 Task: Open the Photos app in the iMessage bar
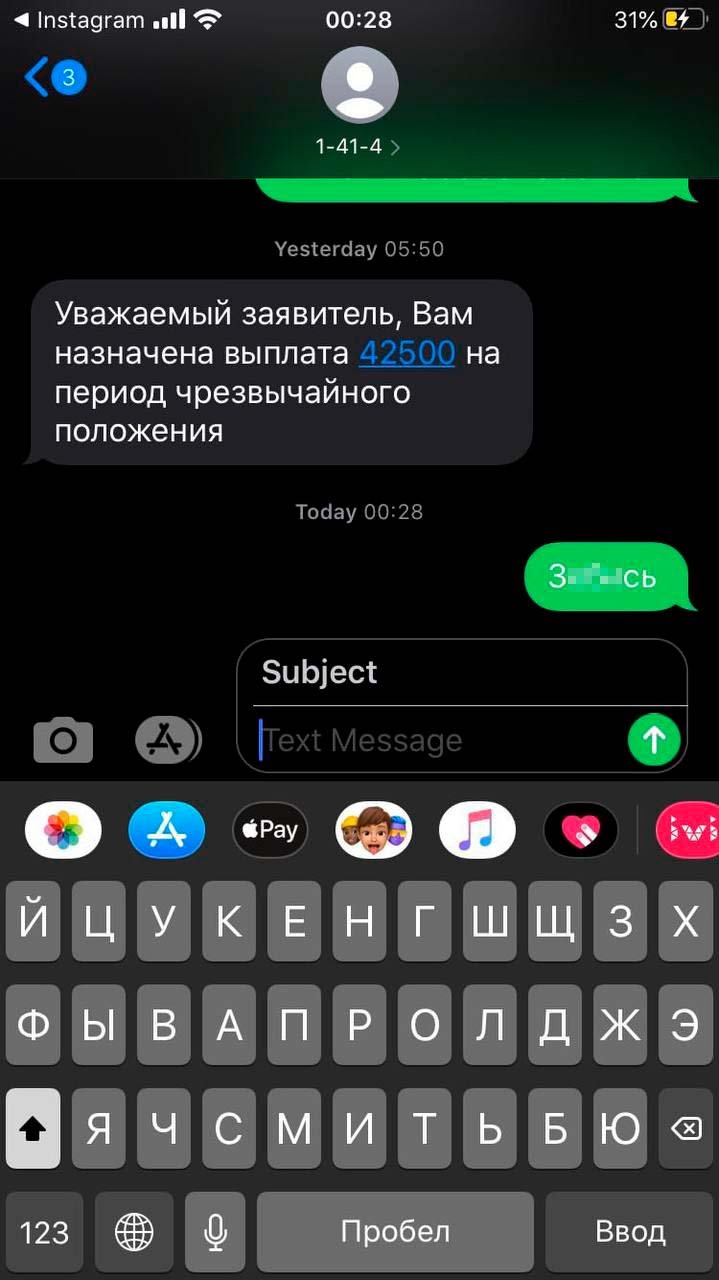pos(63,830)
